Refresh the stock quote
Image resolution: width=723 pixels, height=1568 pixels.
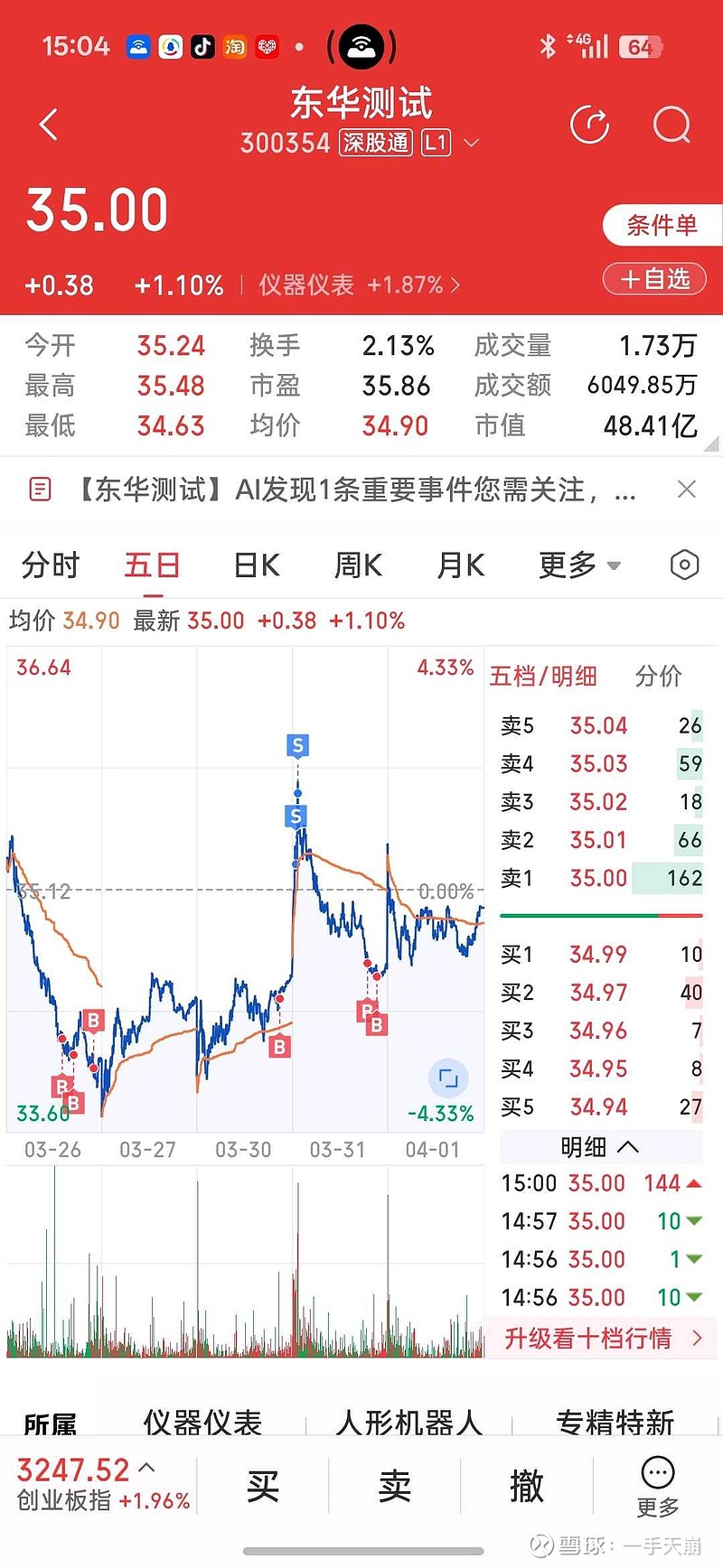pyautogui.click(x=590, y=125)
